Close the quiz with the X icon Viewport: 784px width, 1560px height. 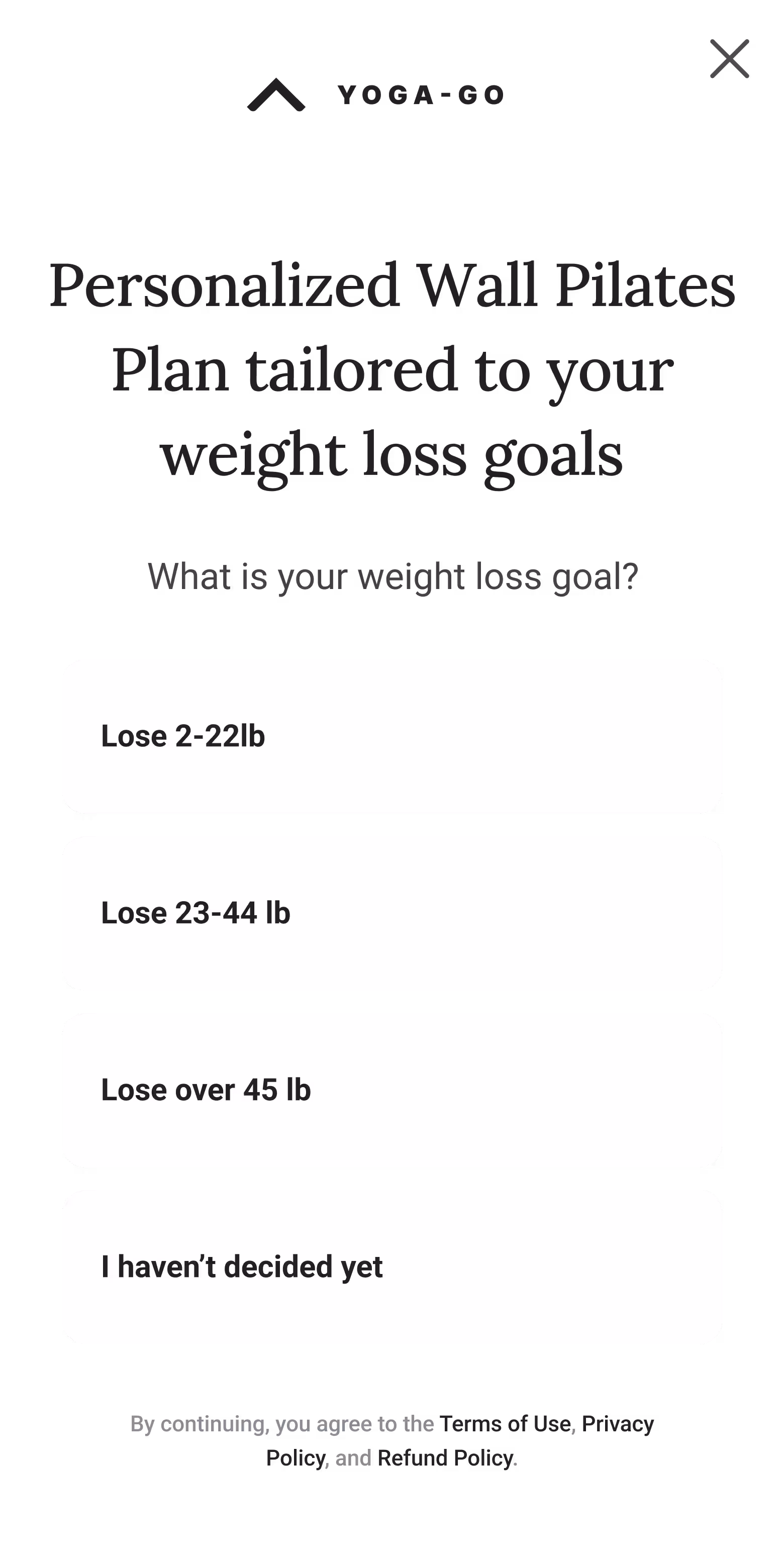tap(729, 59)
